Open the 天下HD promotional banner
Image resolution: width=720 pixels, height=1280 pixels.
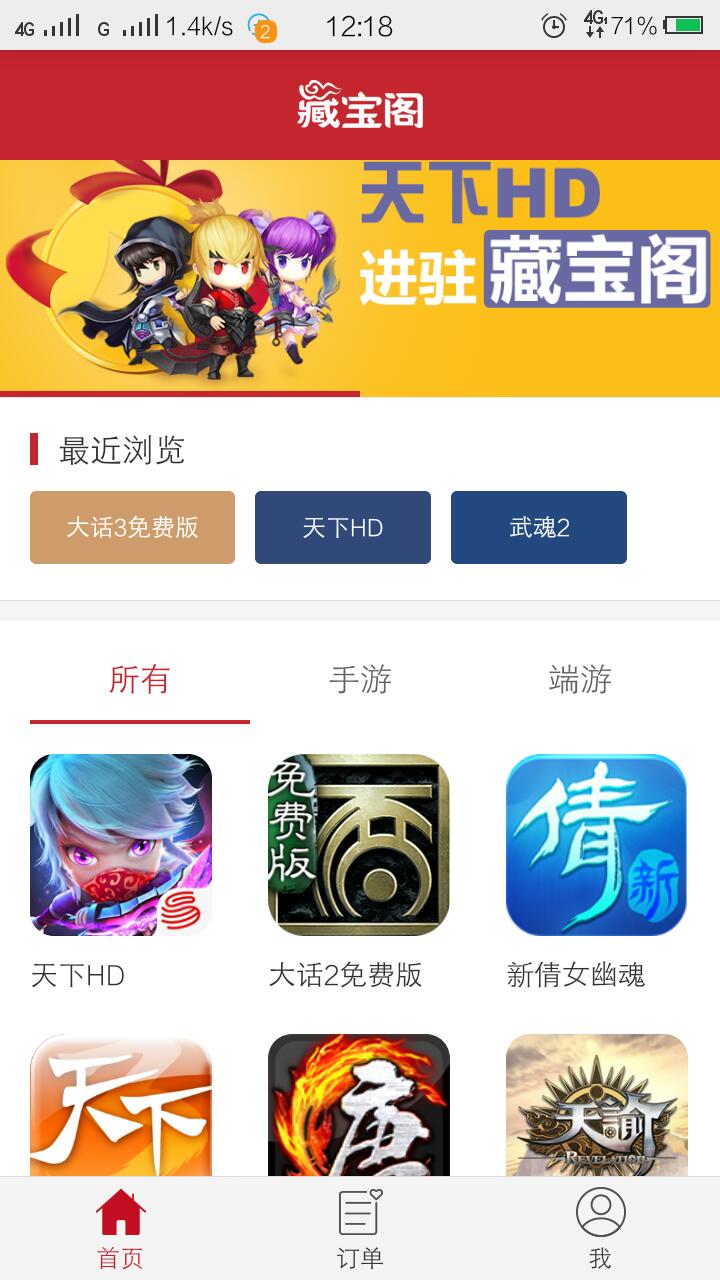point(360,278)
